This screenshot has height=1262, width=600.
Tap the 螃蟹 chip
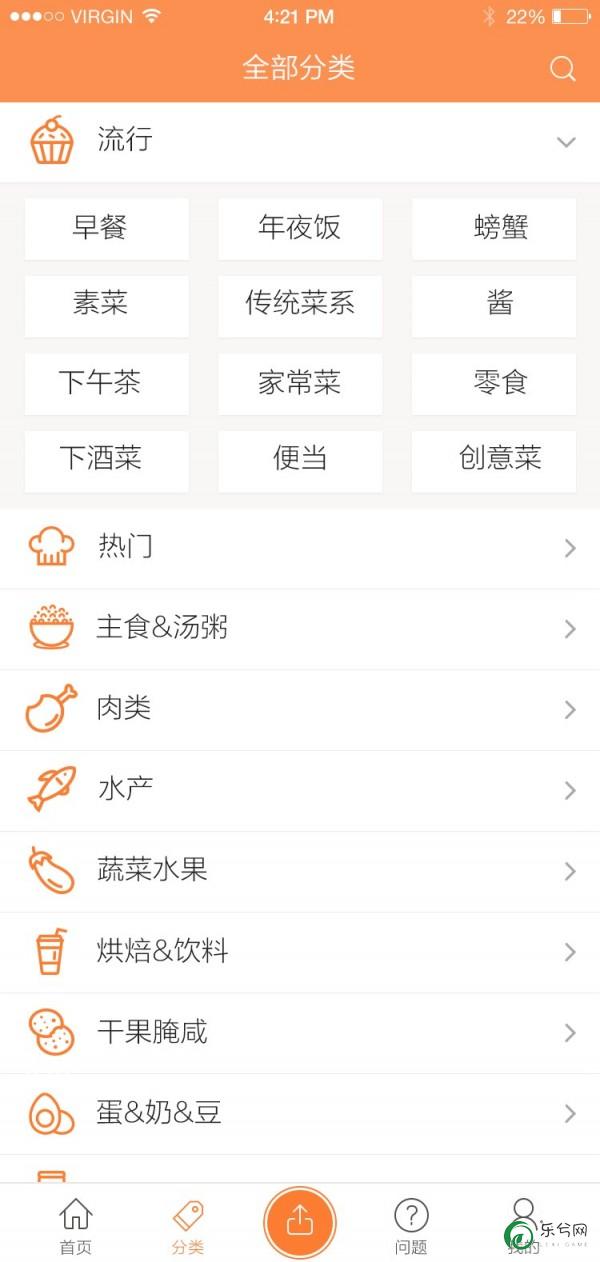click(494, 229)
